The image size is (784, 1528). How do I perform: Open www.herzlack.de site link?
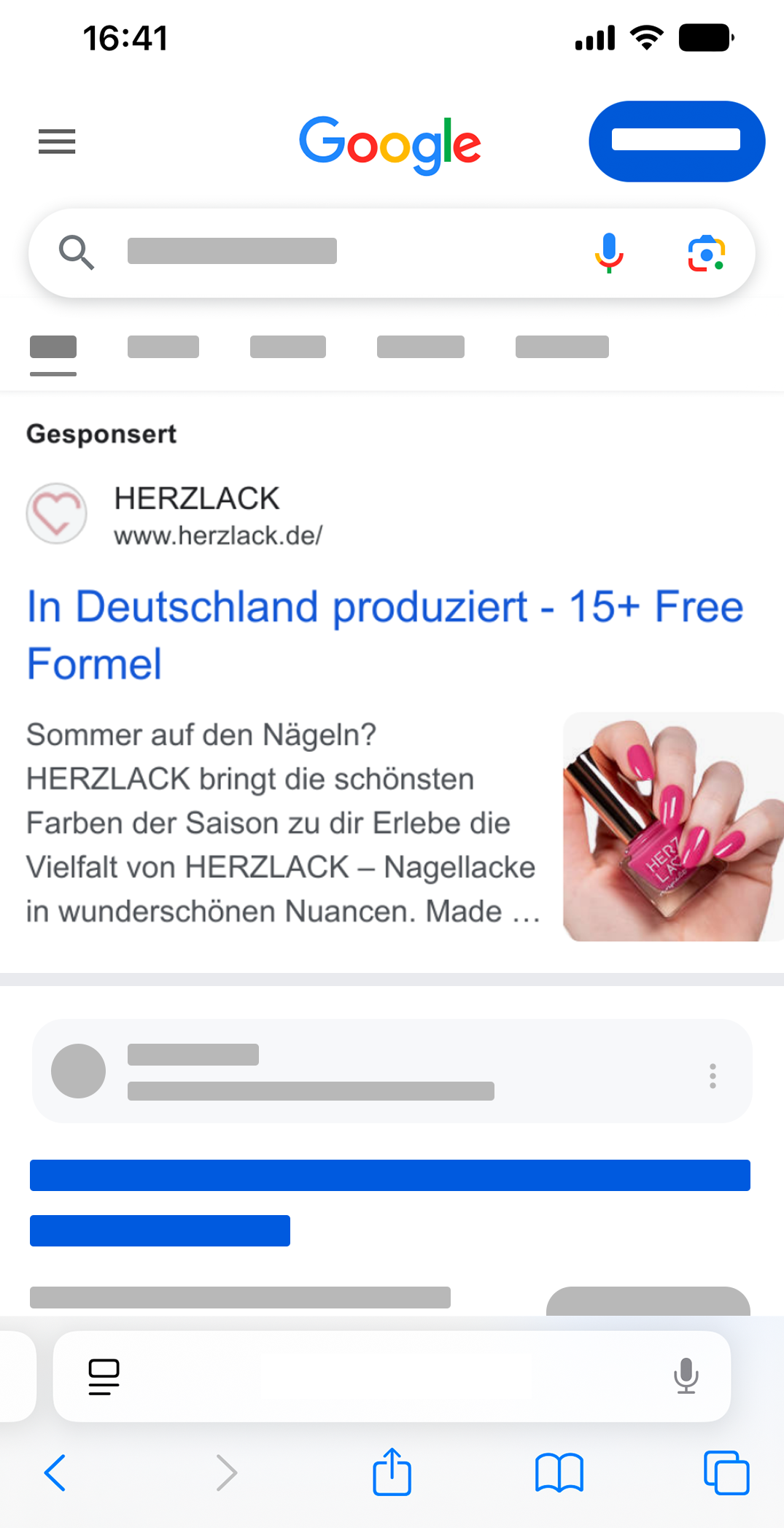[x=218, y=536]
